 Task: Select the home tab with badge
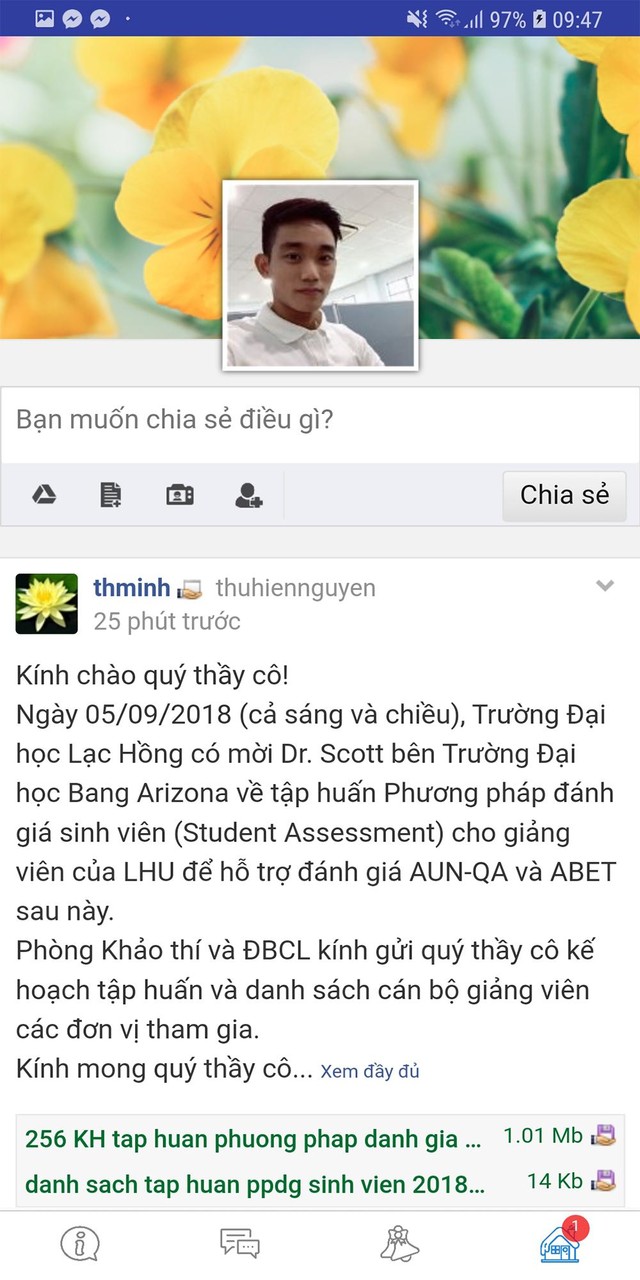[560, 1243]
